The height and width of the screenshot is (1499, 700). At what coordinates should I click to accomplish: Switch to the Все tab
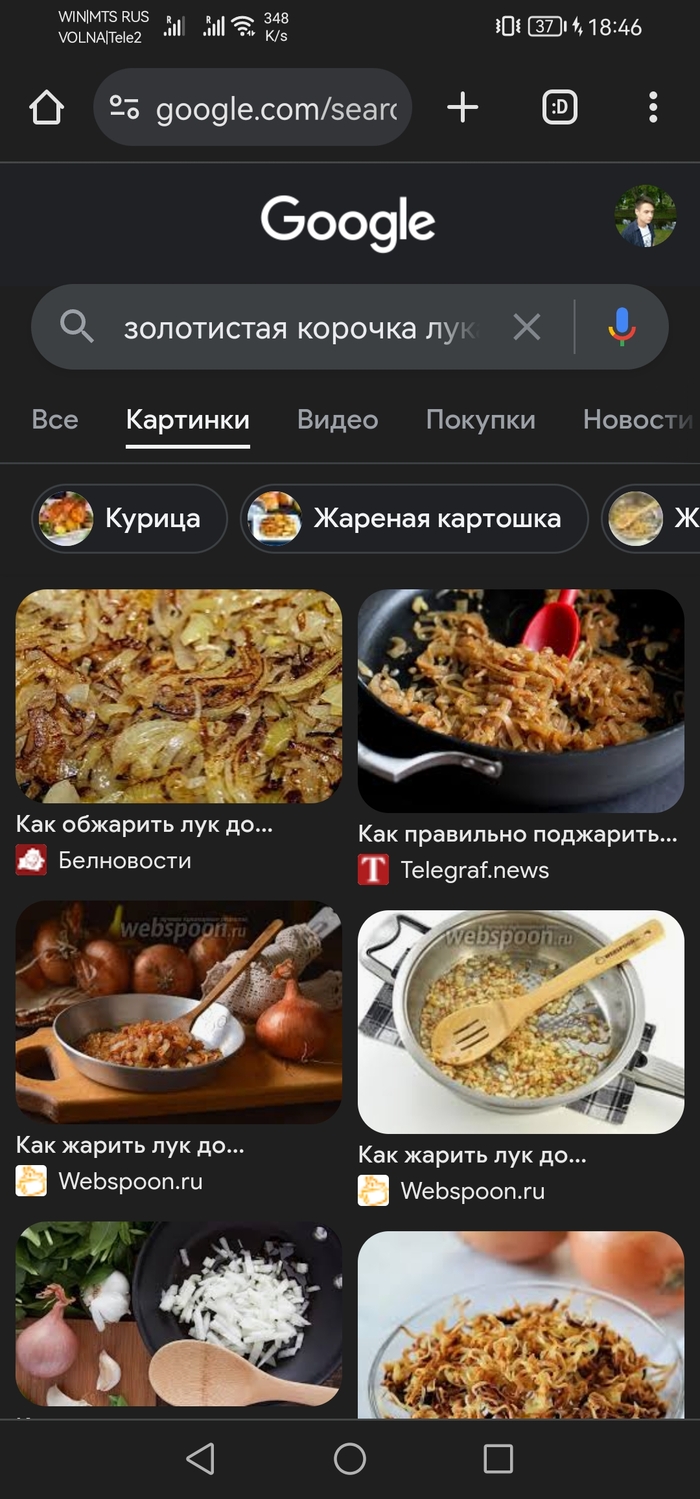pyautogui.click(x=55, y=420)
